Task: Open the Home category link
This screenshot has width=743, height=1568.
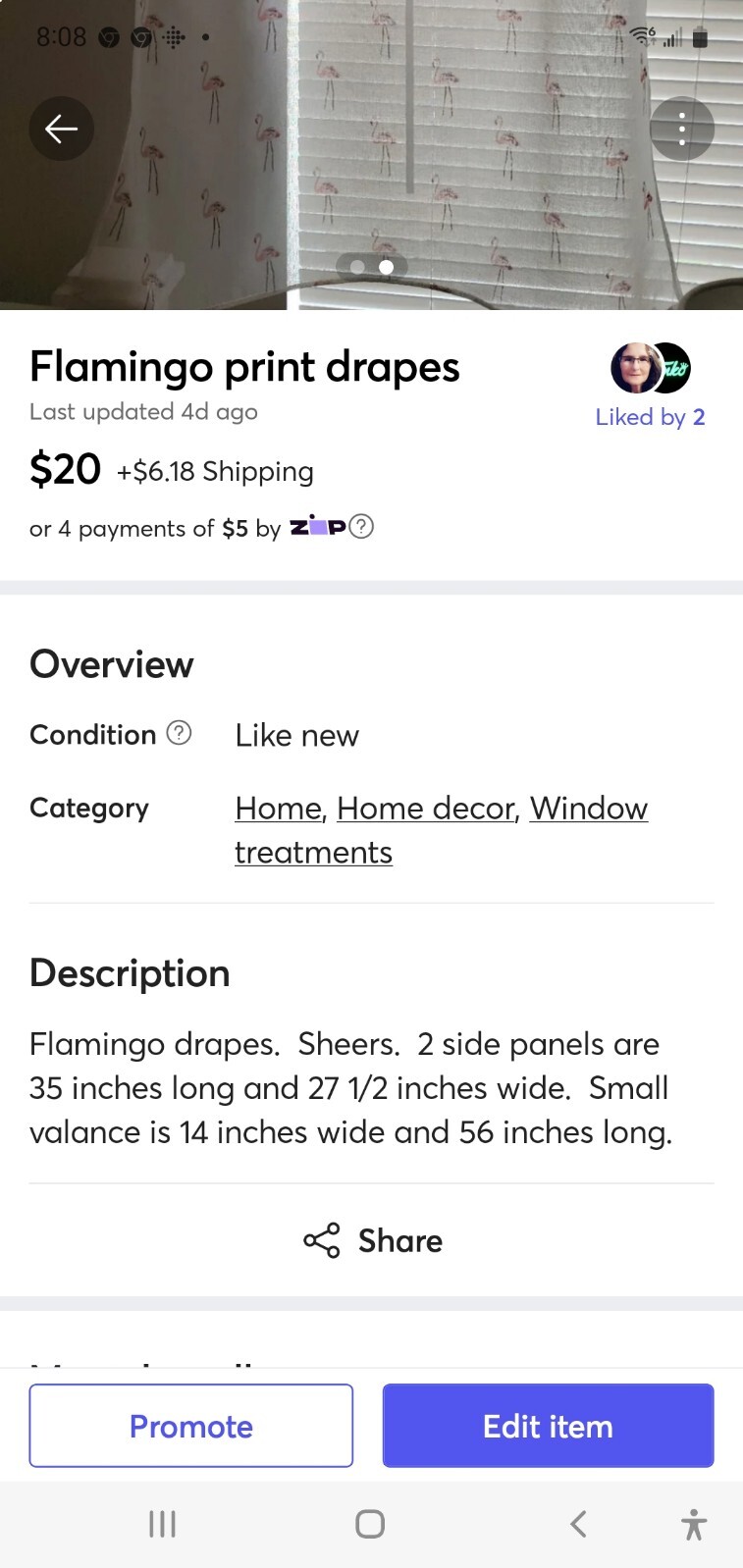Action: coord(279,808)
